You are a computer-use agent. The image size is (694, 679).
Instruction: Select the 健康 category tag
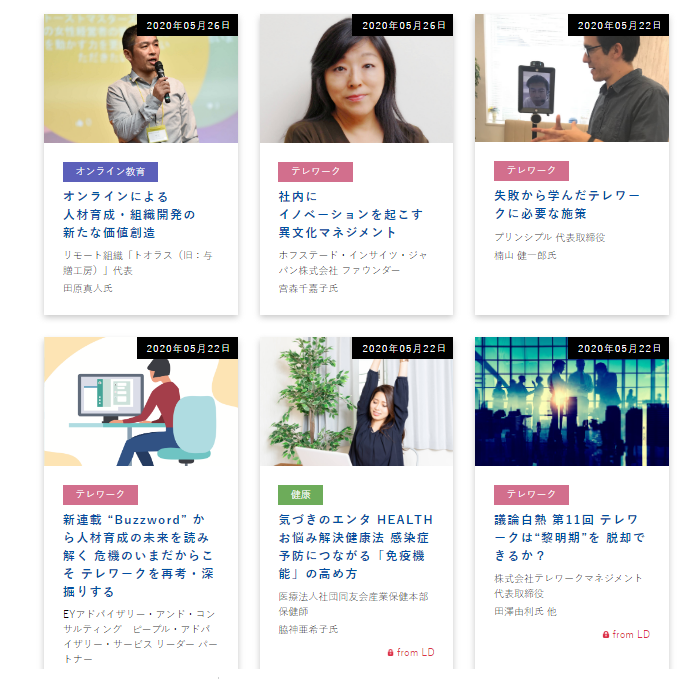coord(300,495)
